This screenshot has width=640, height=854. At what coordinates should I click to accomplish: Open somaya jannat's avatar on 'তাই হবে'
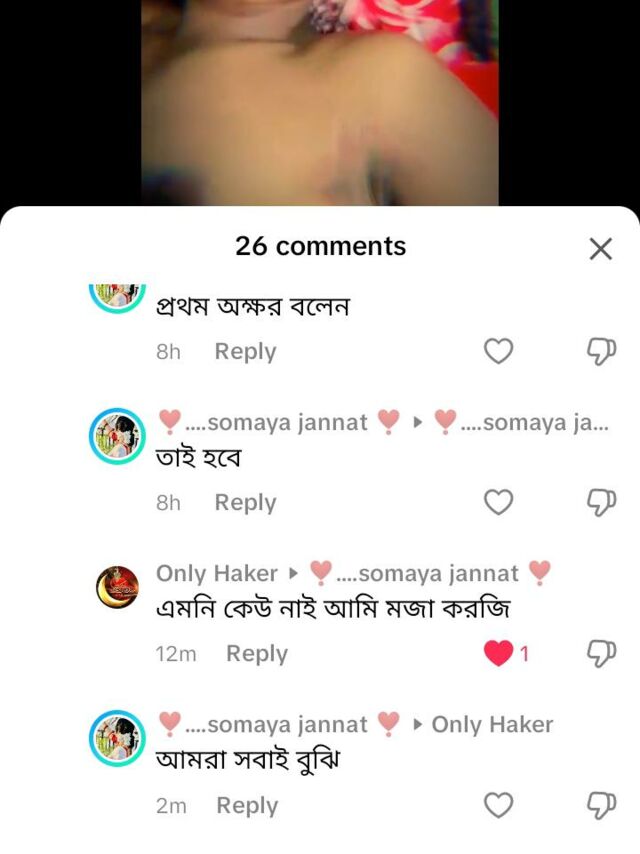point(117,437)
